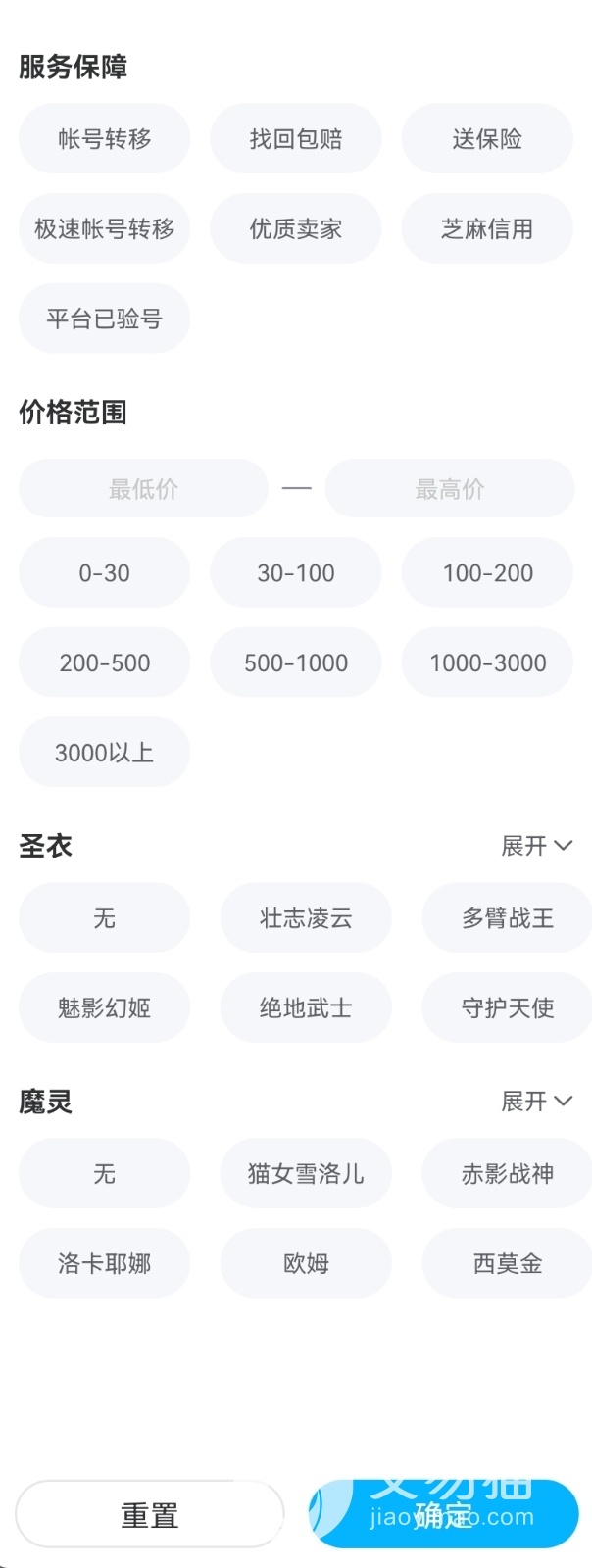Image resolution: width=592 pixels, height=1568 pixels.
Task: Select the 壮志凌云 圣衣 chip
Action: (306, 918)
